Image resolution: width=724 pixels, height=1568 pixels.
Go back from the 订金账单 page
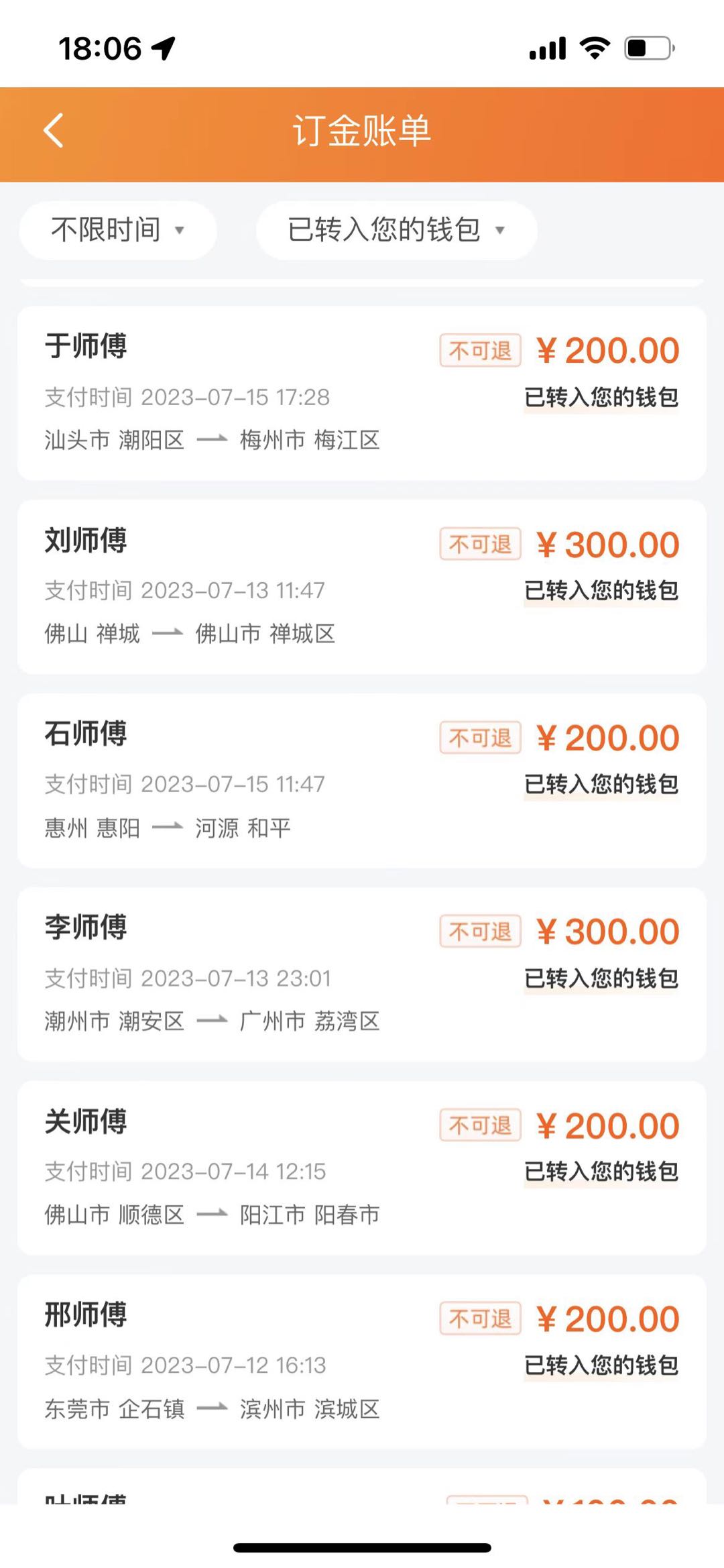tap(54, 130)
